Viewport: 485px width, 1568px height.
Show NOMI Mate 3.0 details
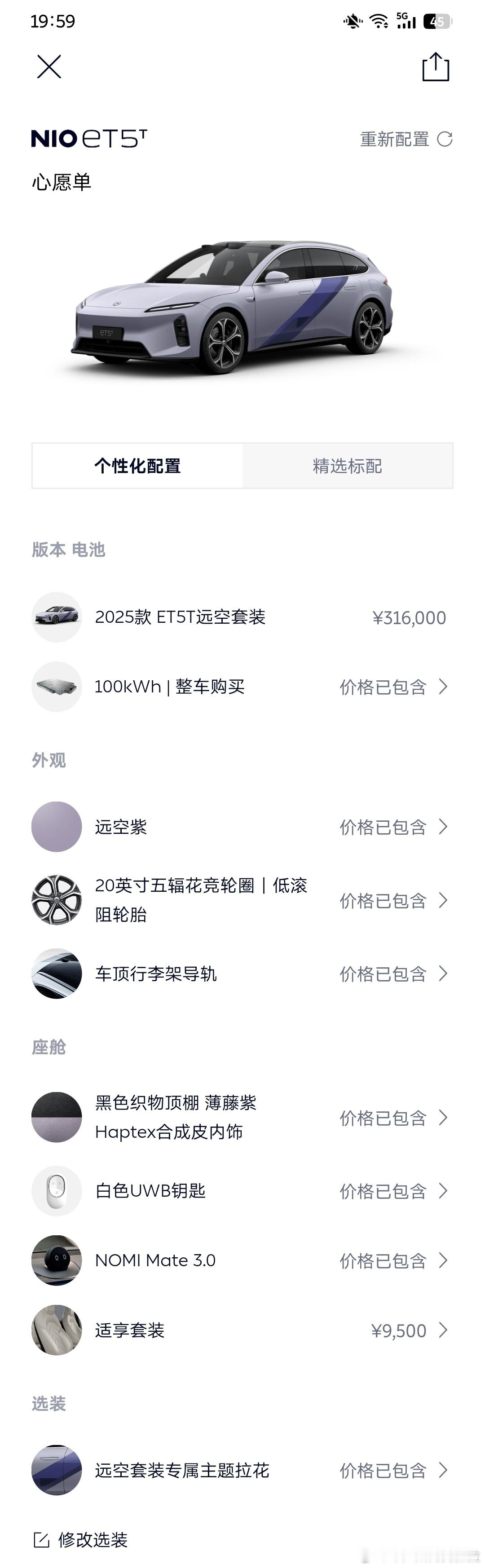(x=242, y=1260)
